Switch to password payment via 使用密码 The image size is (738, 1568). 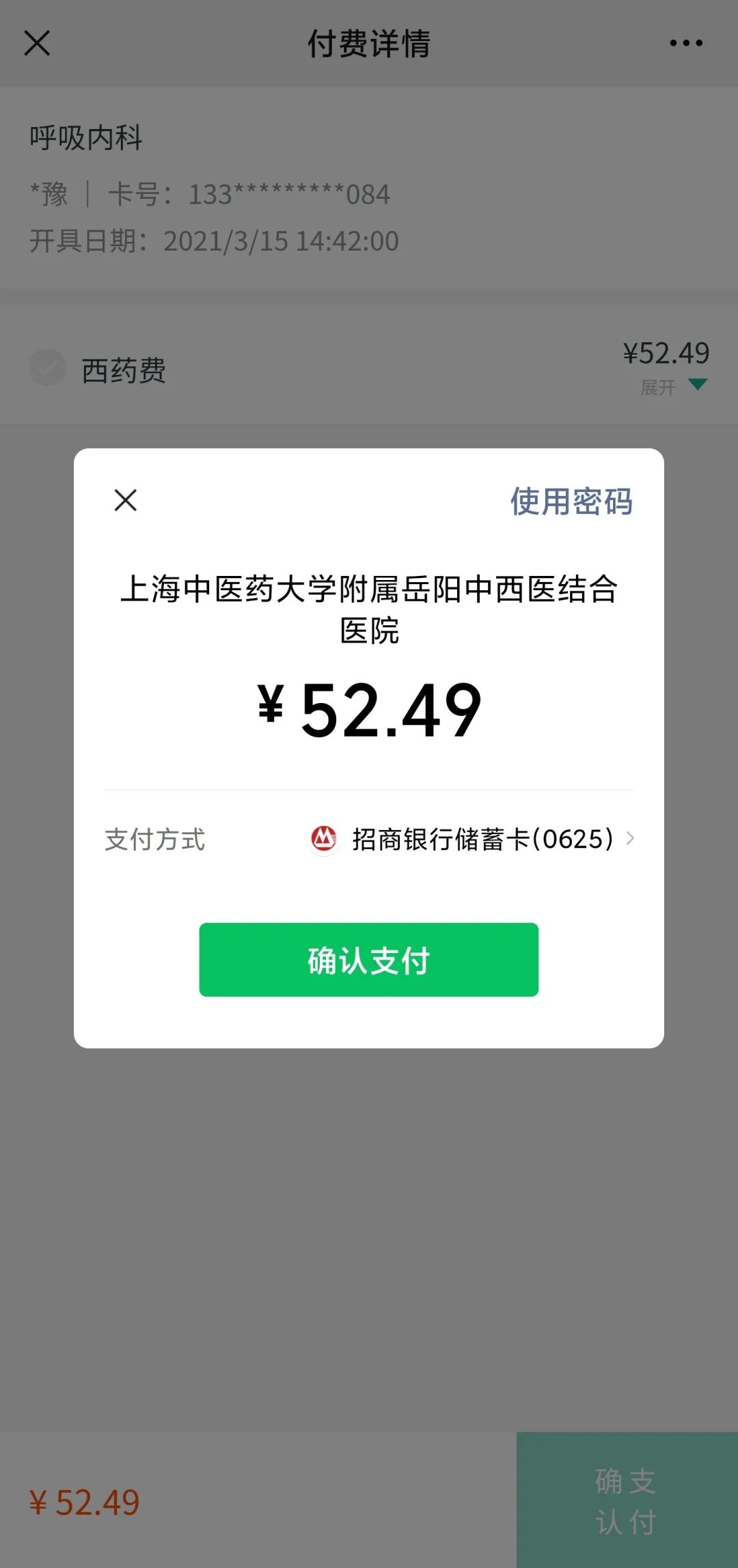point(570,500)
